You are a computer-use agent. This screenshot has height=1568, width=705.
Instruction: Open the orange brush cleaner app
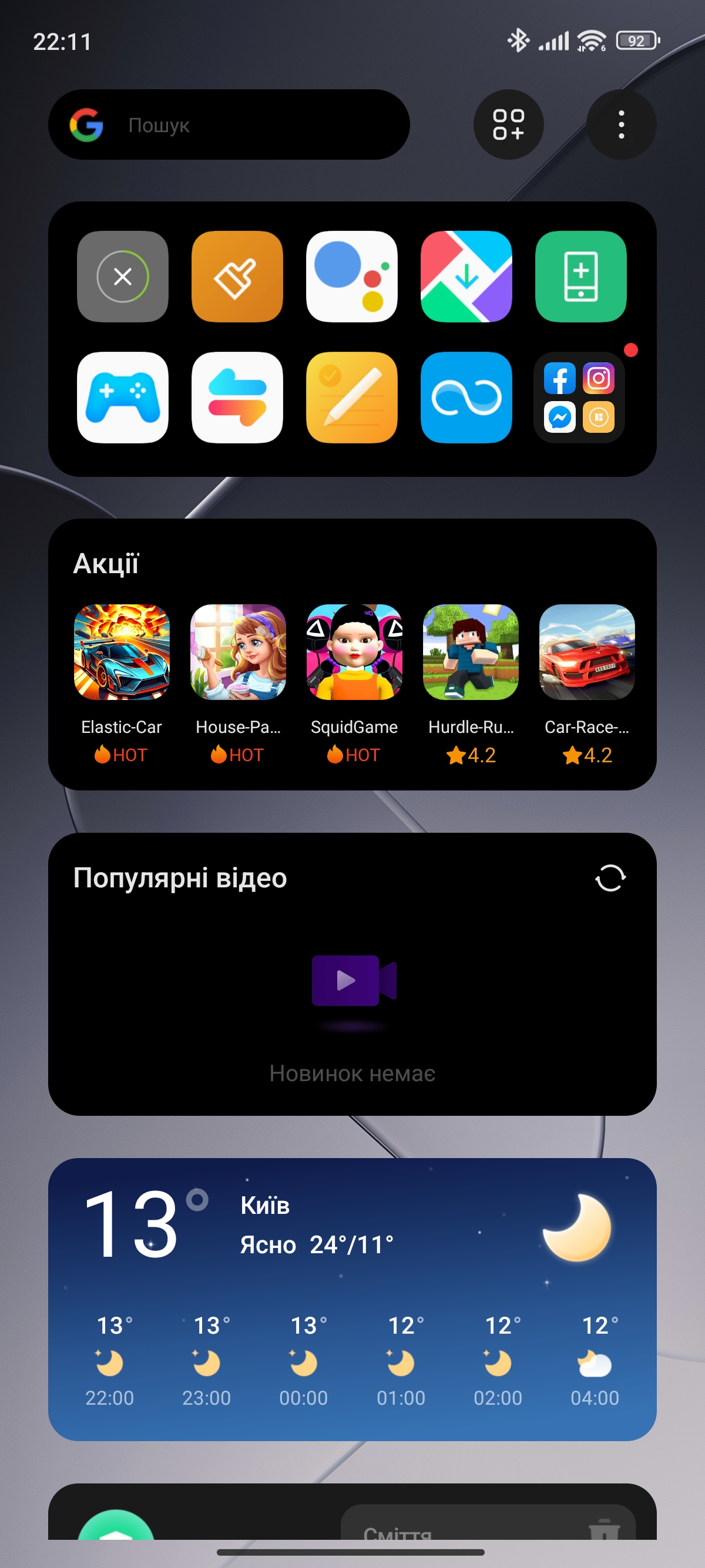click(x=237, y=277)
